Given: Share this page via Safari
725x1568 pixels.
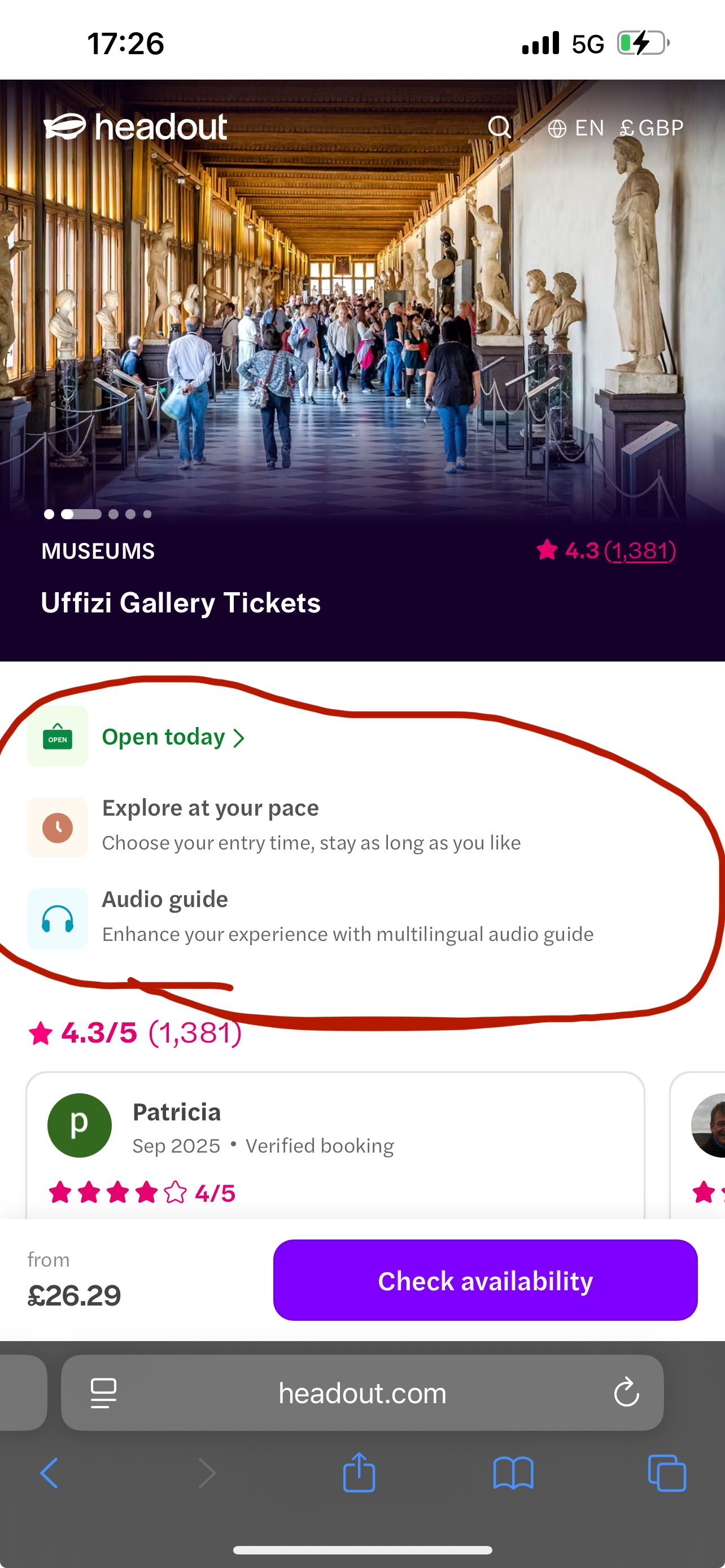Looking at the screenshot, I should pyautogui.click(x=359, y=1473).
